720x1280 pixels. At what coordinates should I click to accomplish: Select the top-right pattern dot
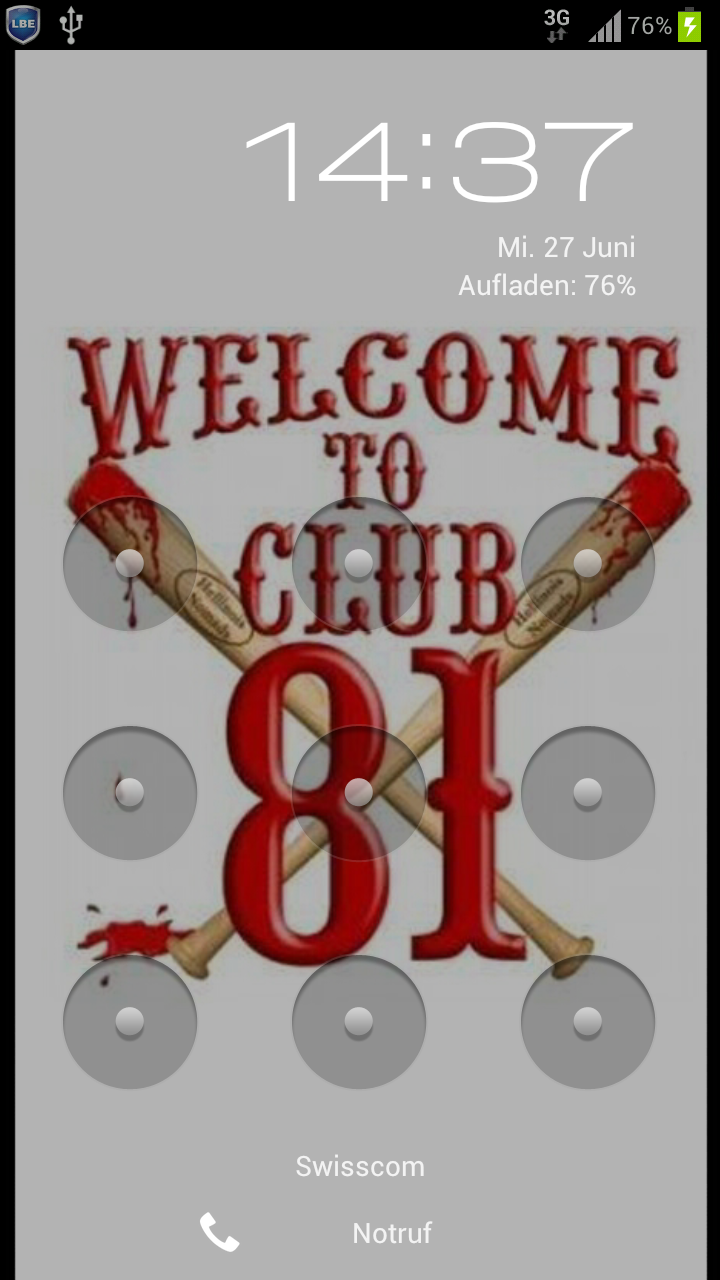(x=588, y=564)
